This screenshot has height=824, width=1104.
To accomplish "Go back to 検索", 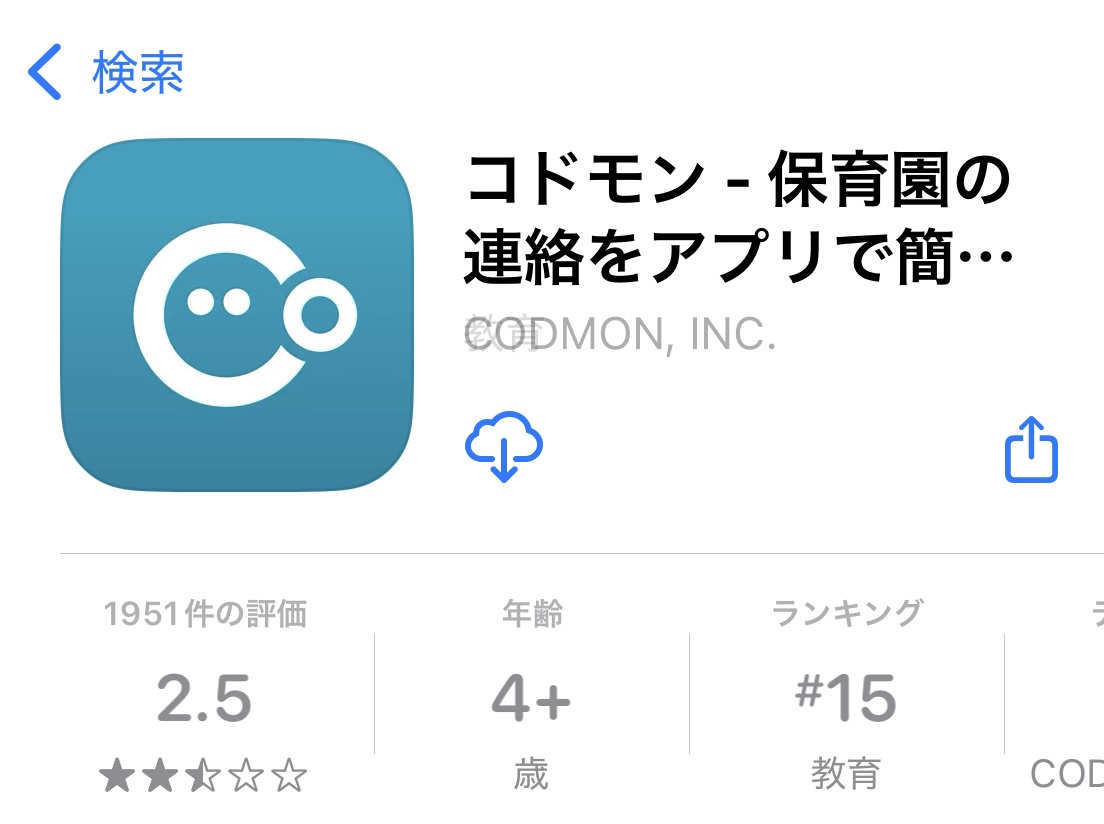I will pyautogui.click(x=105, y=72).
